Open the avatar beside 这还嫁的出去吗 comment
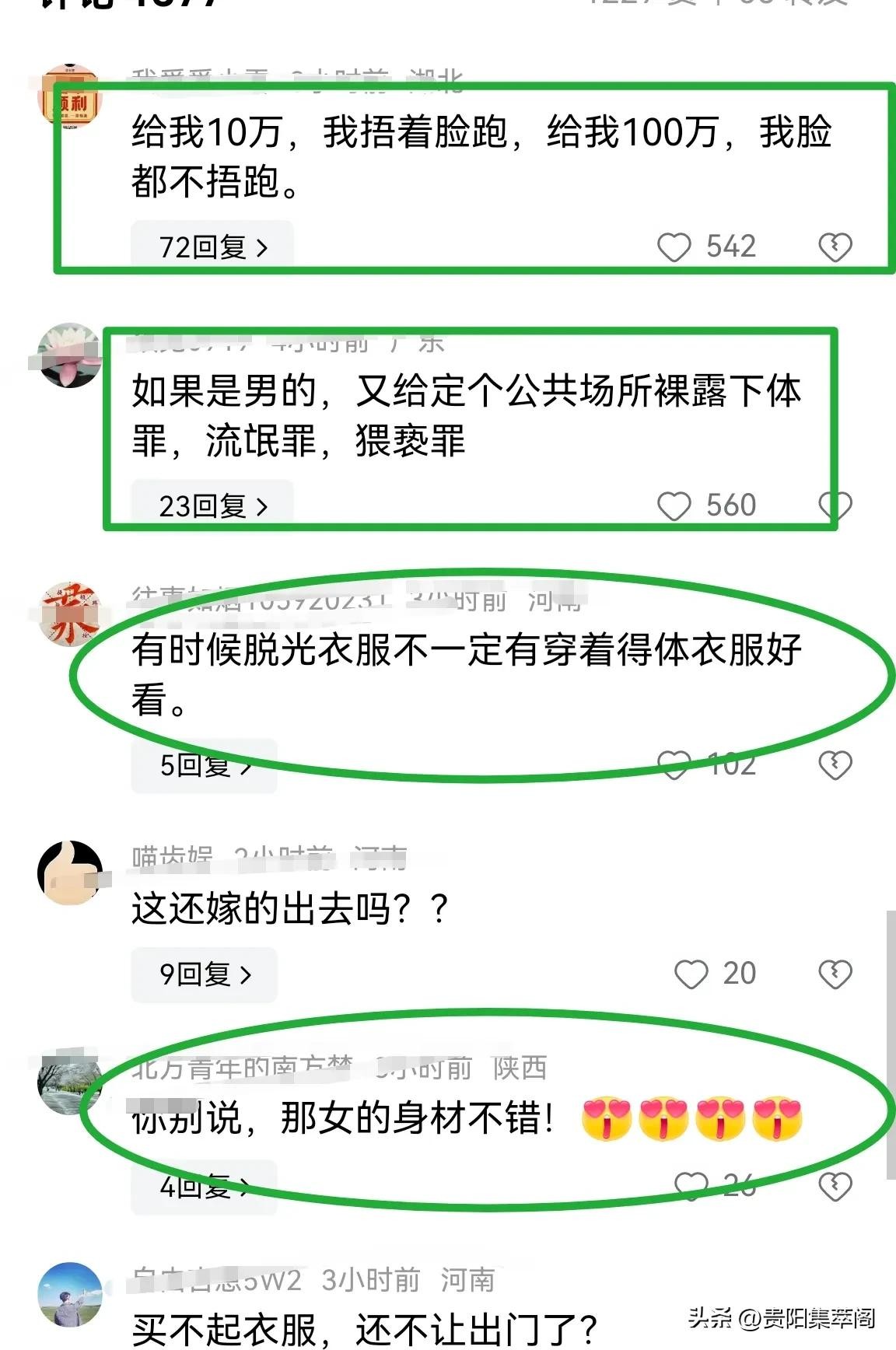Viewport: 896px width, 1350px height. [x=70, y=873]
